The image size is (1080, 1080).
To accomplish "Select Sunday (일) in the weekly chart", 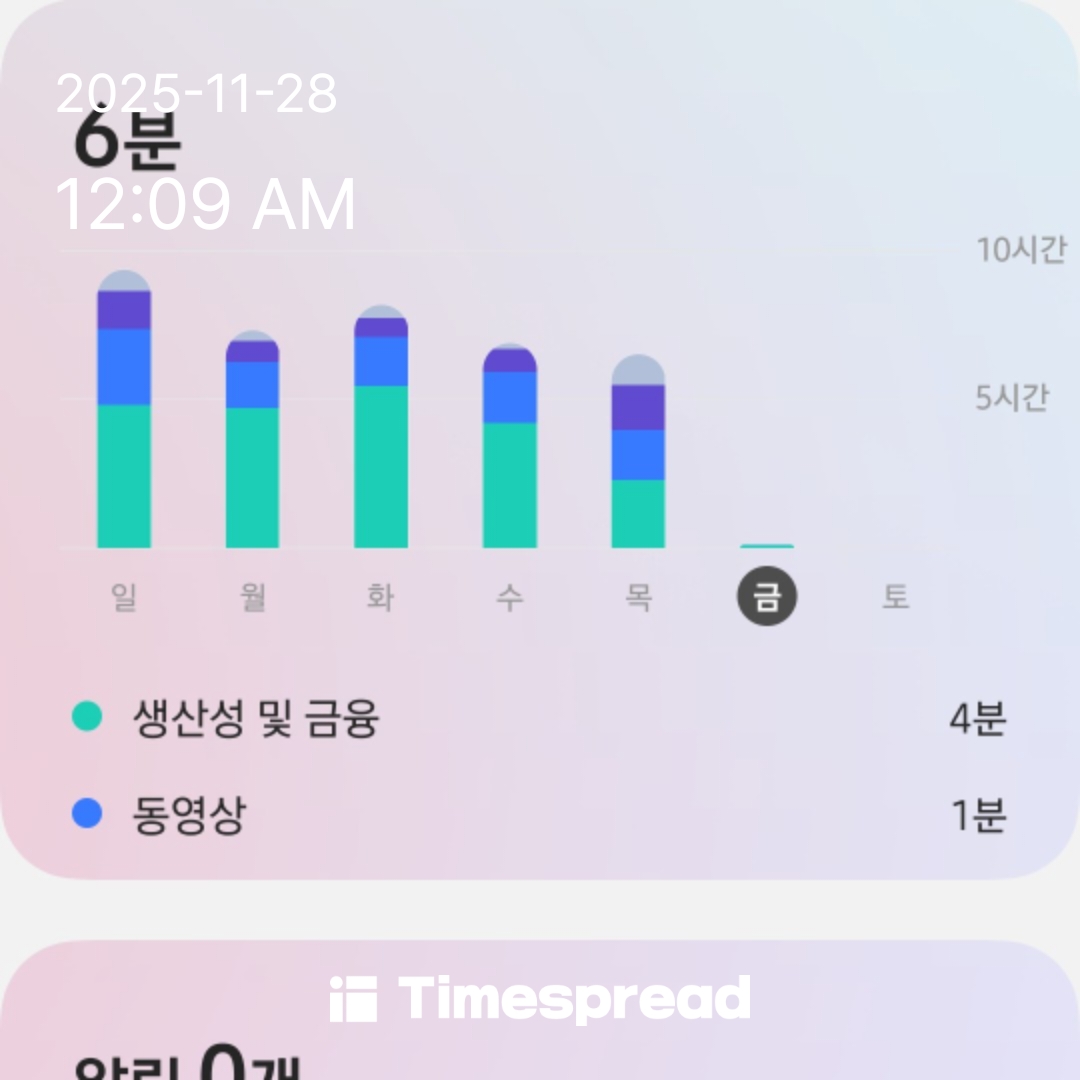I will pyautogui.click(x=124, y=597).
